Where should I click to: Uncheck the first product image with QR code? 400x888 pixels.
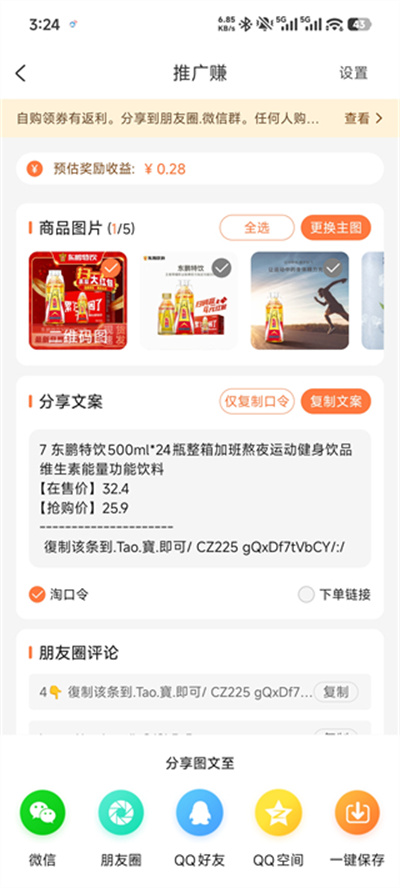coord(112,267)
